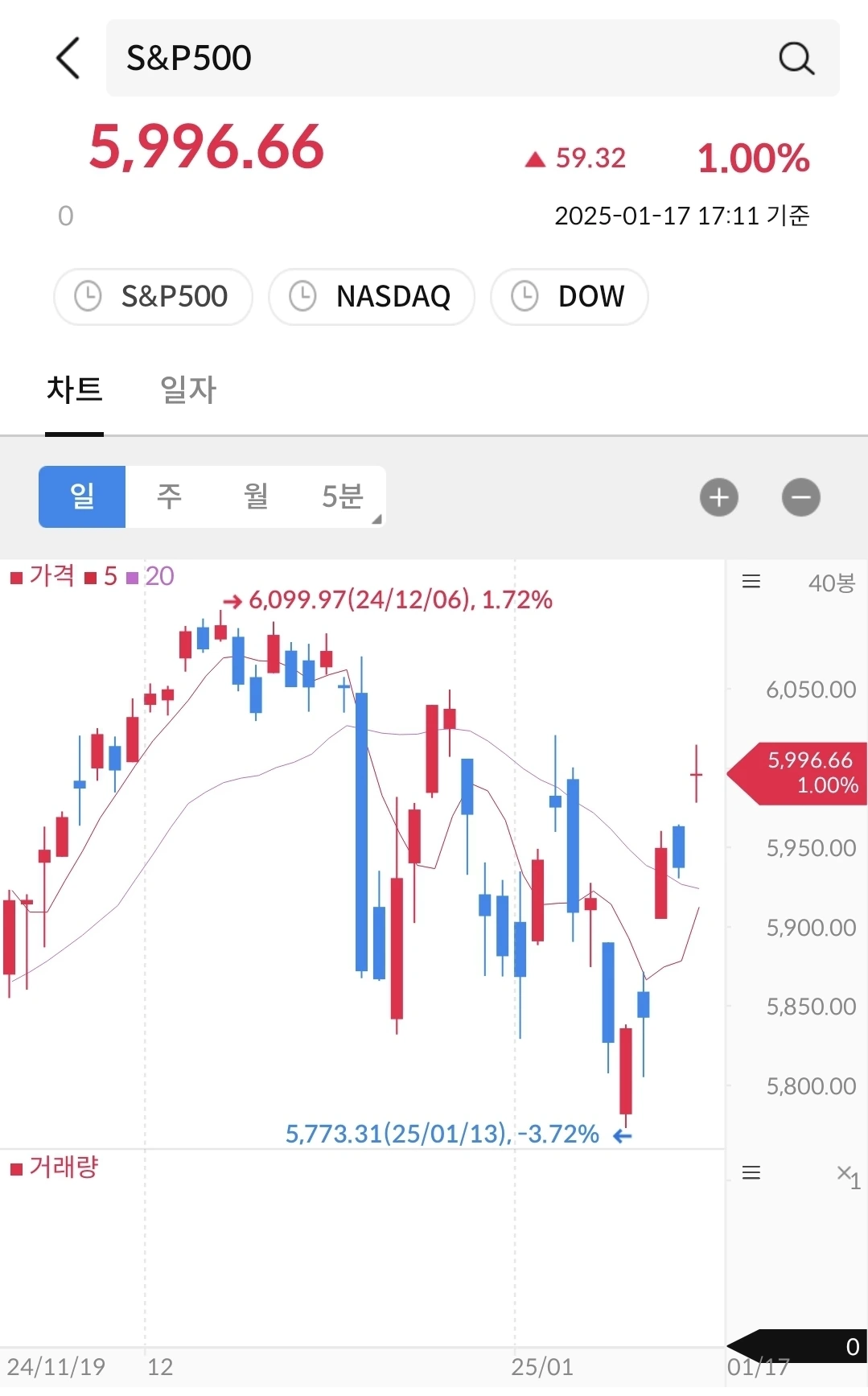
Task: Switch to the 일자 tab
Action: click(188, 390)
